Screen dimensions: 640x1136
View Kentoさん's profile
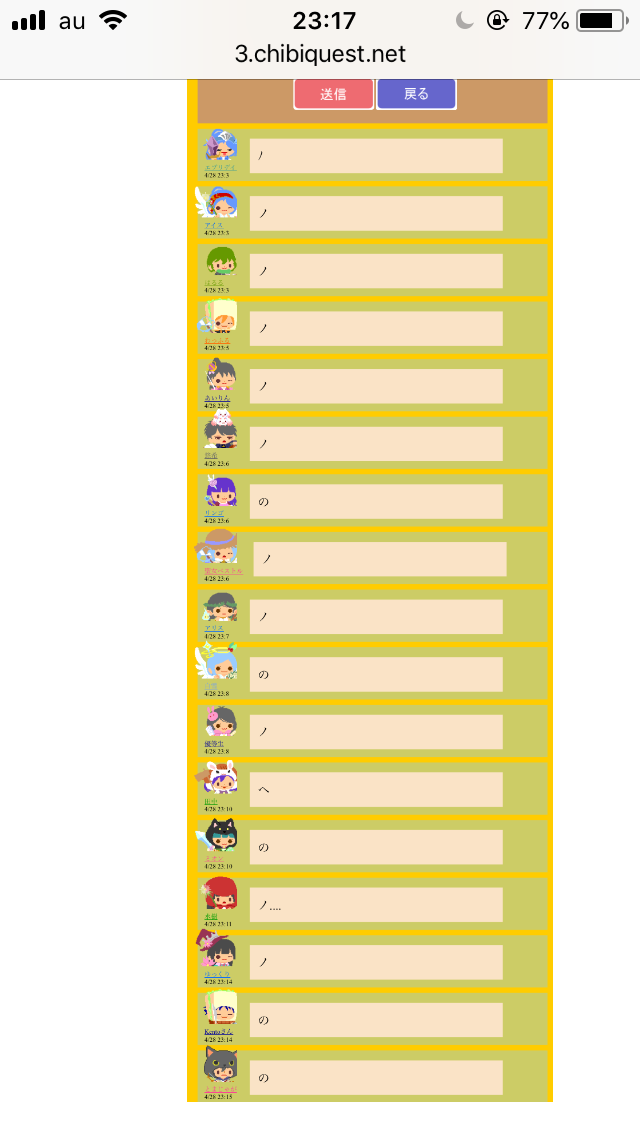(x=218, y=1031)
